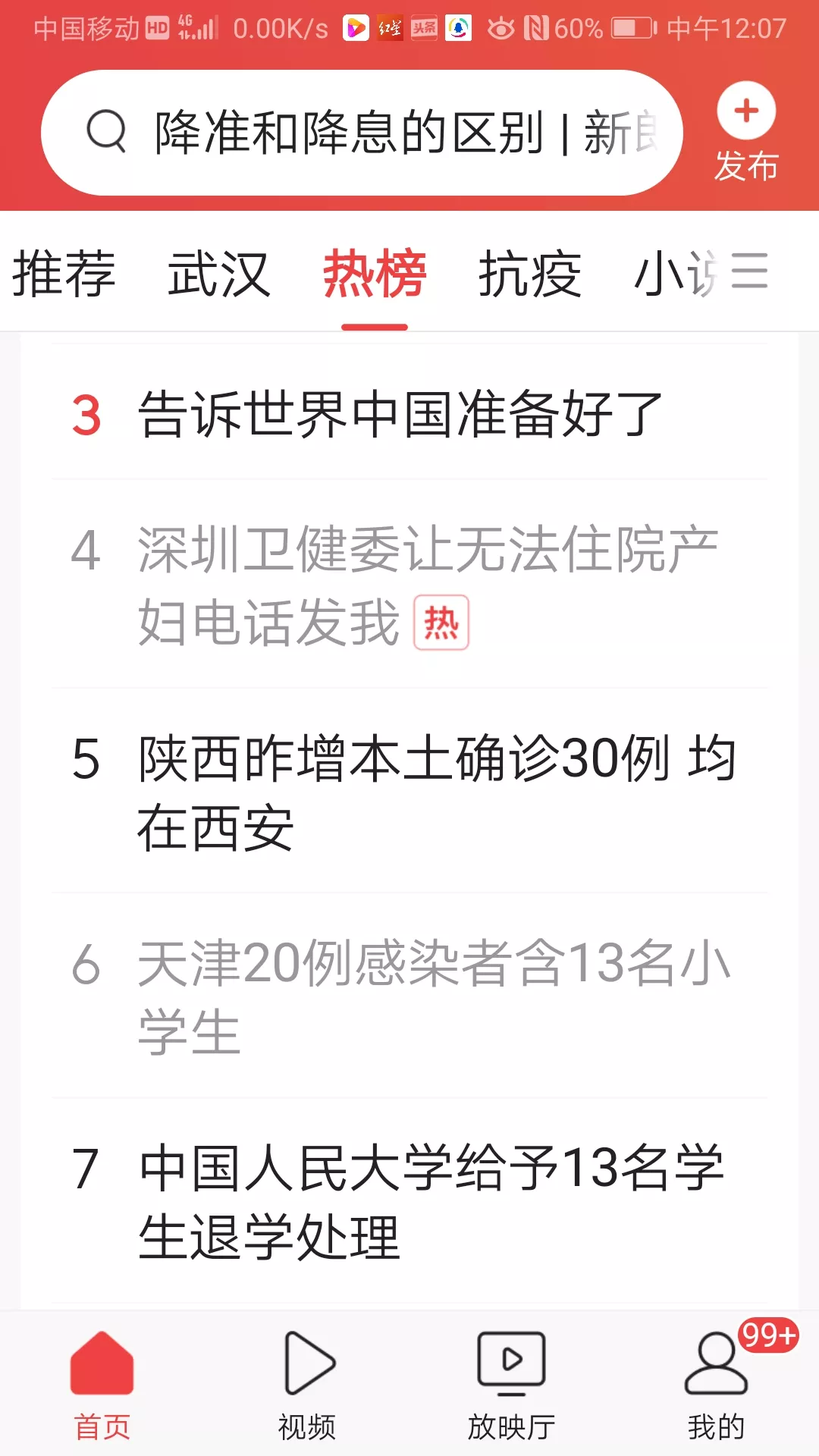
Task: Switch to the 小说 tab
Action: pyautogui.click(x=675, y=273)
